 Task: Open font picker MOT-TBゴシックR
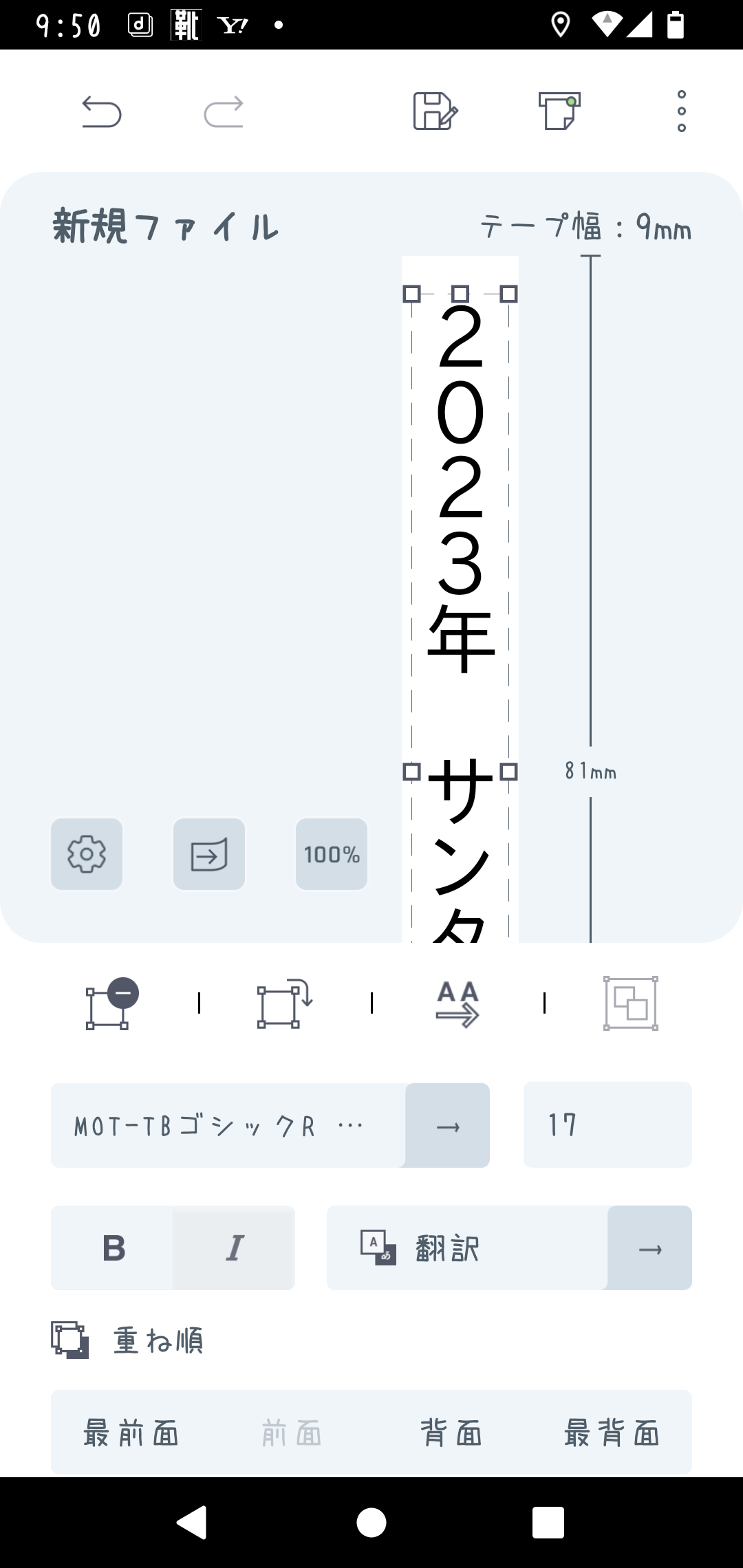[270, 1125]
